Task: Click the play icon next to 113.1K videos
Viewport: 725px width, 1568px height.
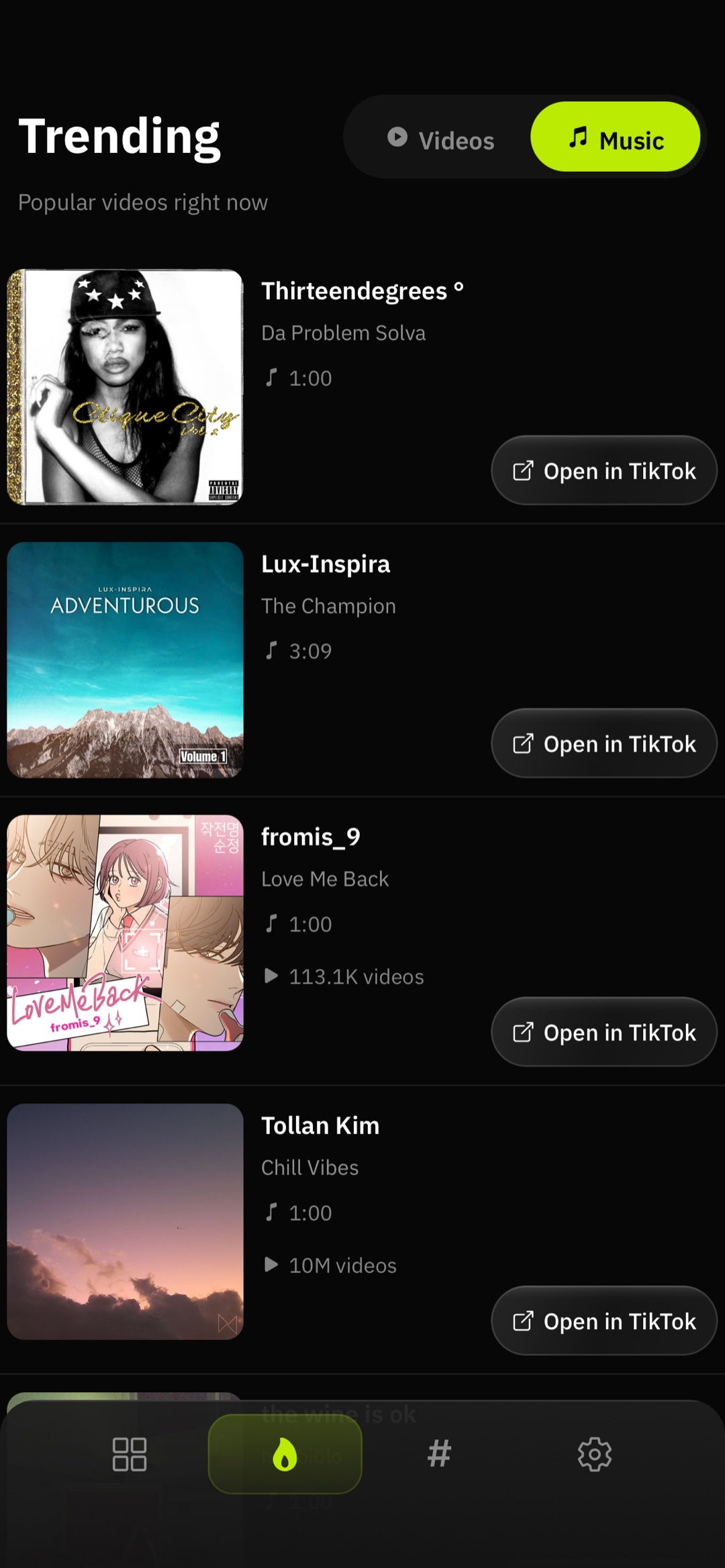Action: (x=271, y=976)
